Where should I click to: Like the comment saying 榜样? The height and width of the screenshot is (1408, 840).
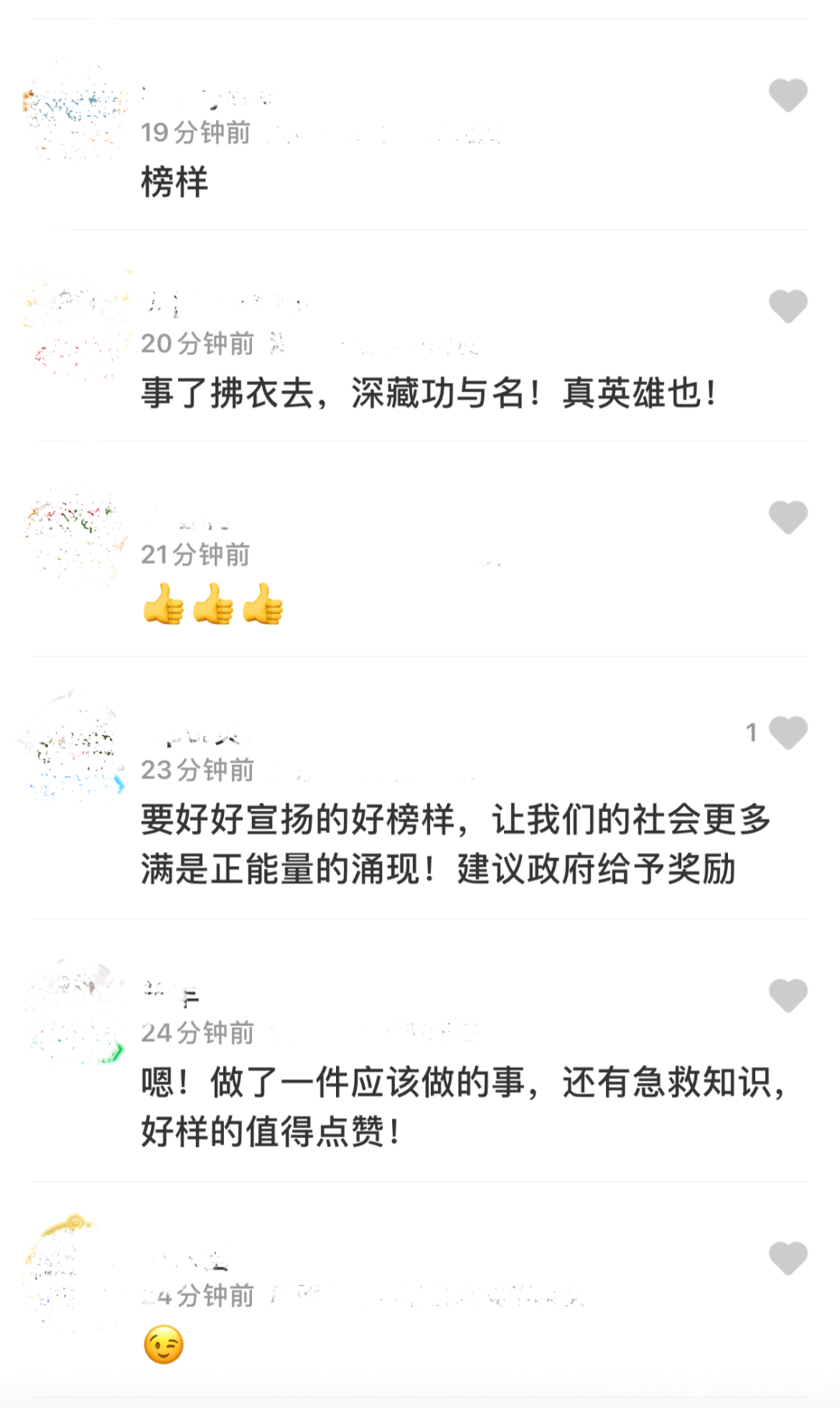coord(788,96)
